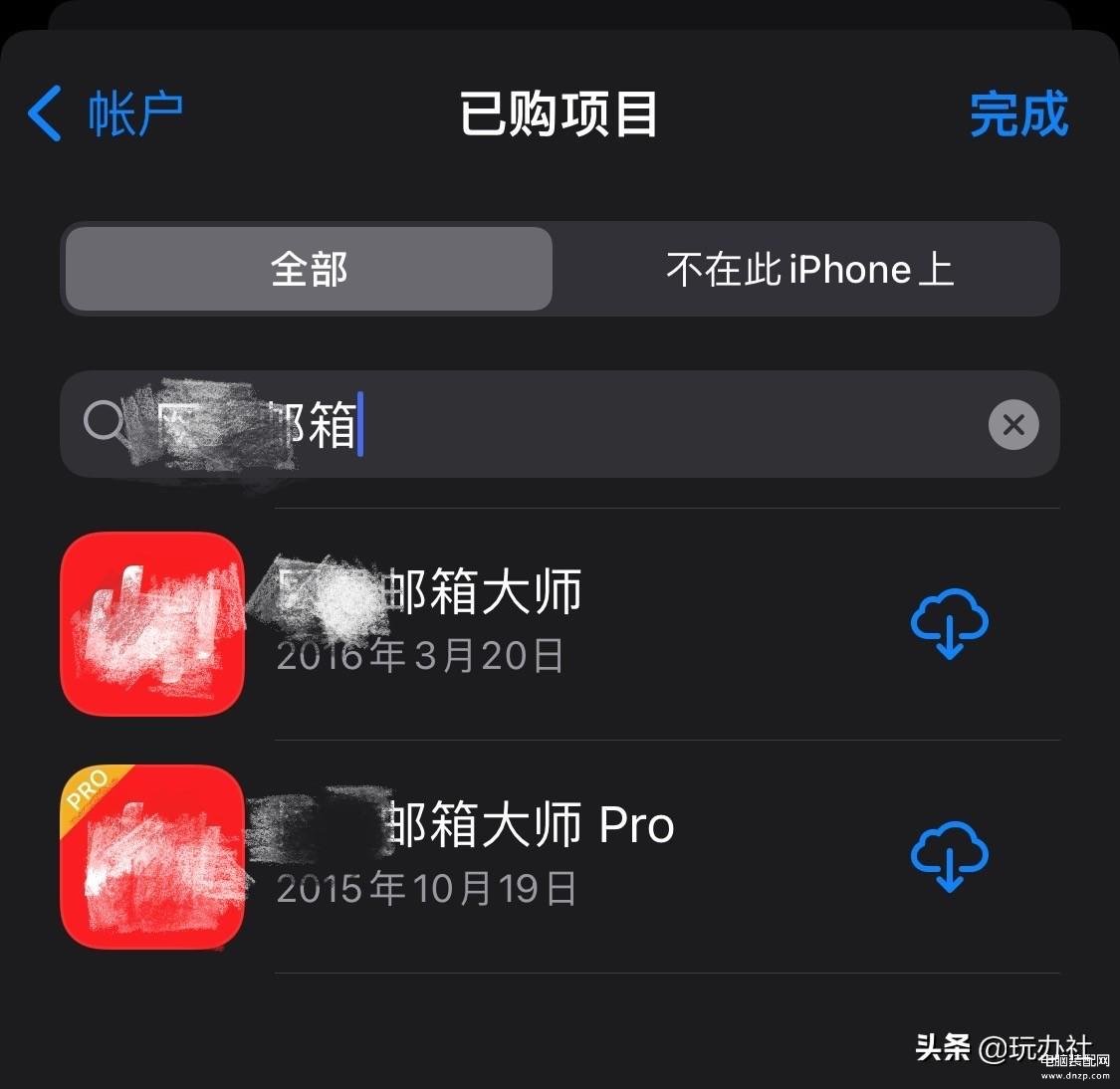Go back to 帐户 page
Viewport: 1120px width, 1089px height.
pos(106,113)
